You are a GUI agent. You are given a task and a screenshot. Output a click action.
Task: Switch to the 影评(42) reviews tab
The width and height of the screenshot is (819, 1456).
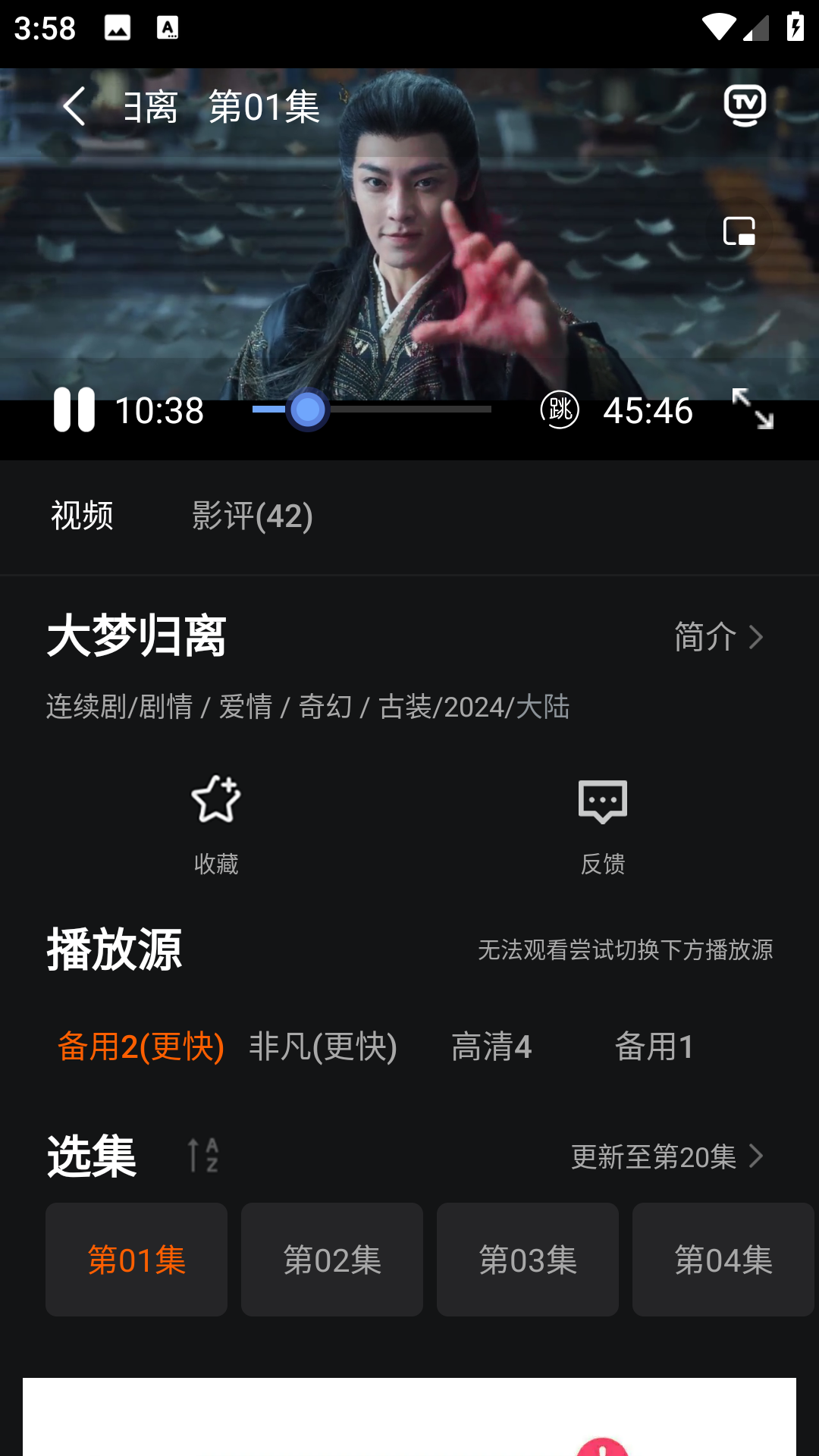253,516
